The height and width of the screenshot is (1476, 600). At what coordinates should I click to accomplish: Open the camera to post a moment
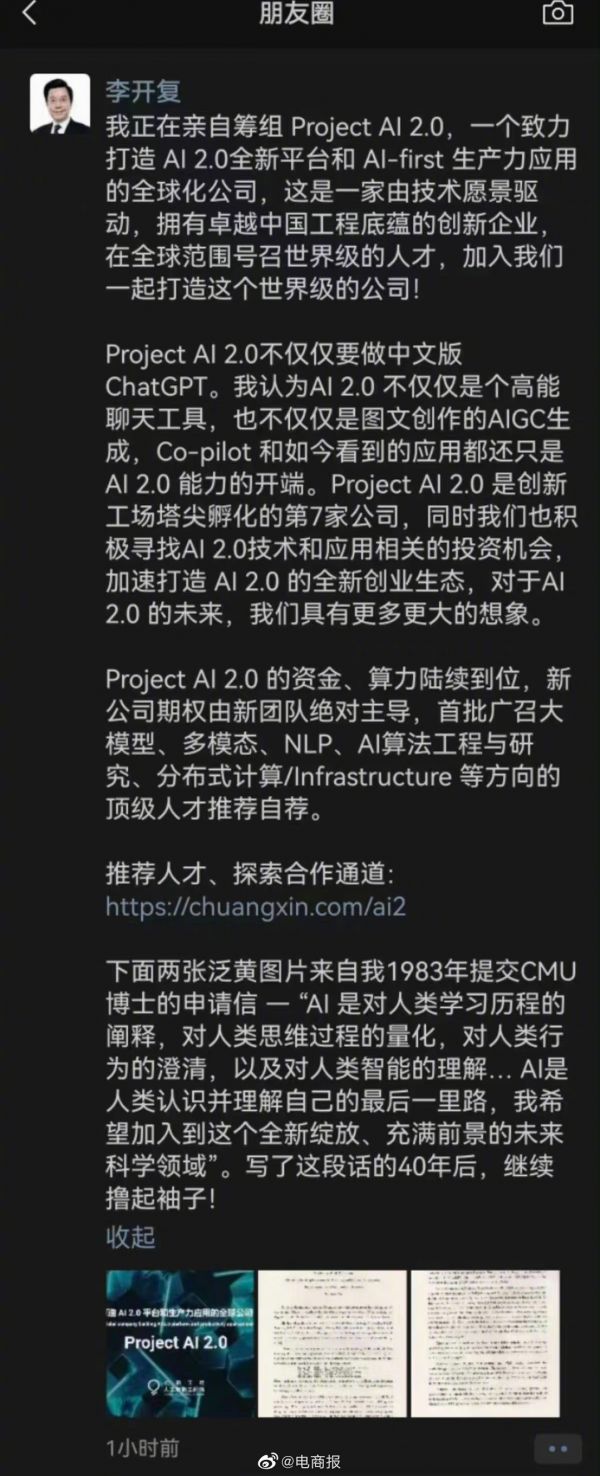coord(558,13)
